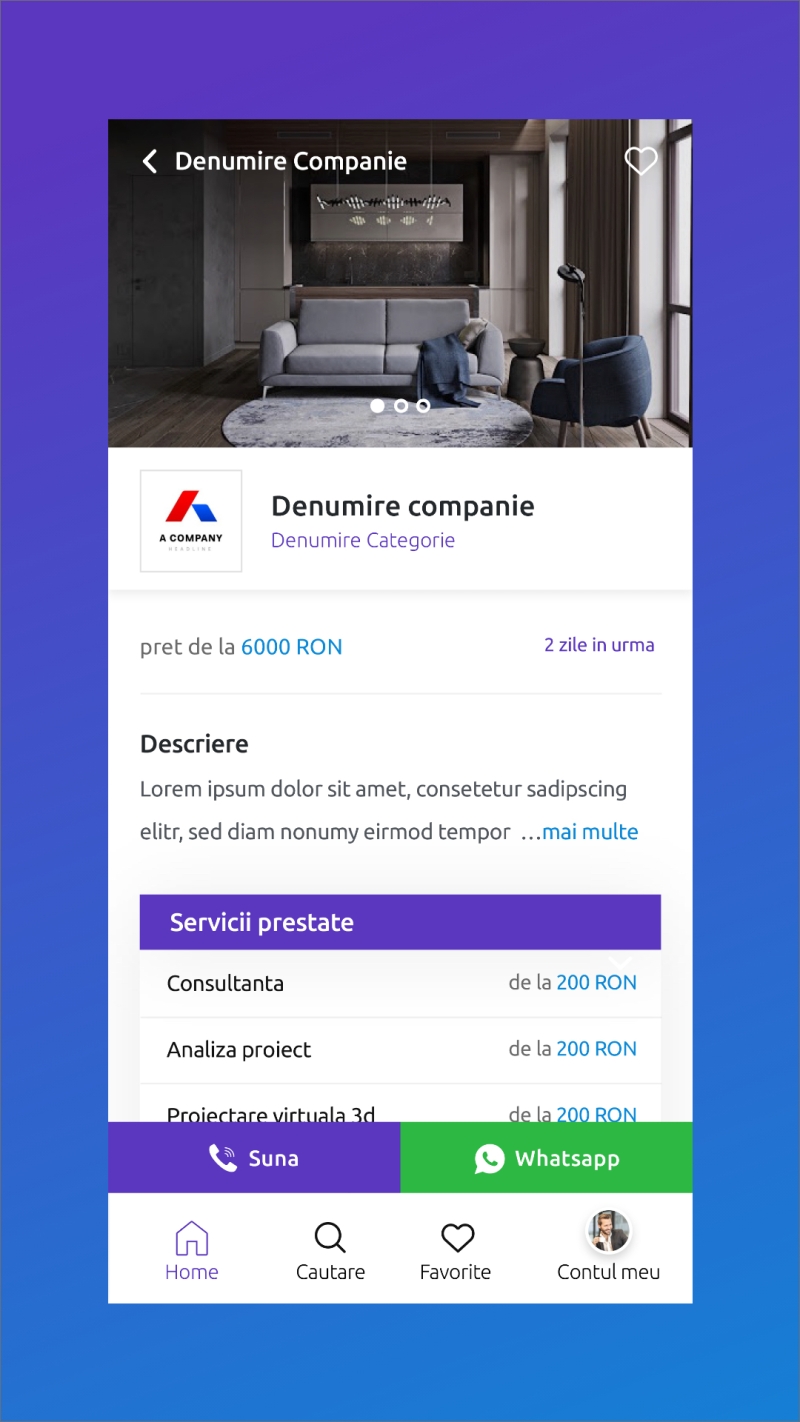Open Contul meu profile avatar
The height and width of the screenshot is (1422, 800).
coord(608,1232)
